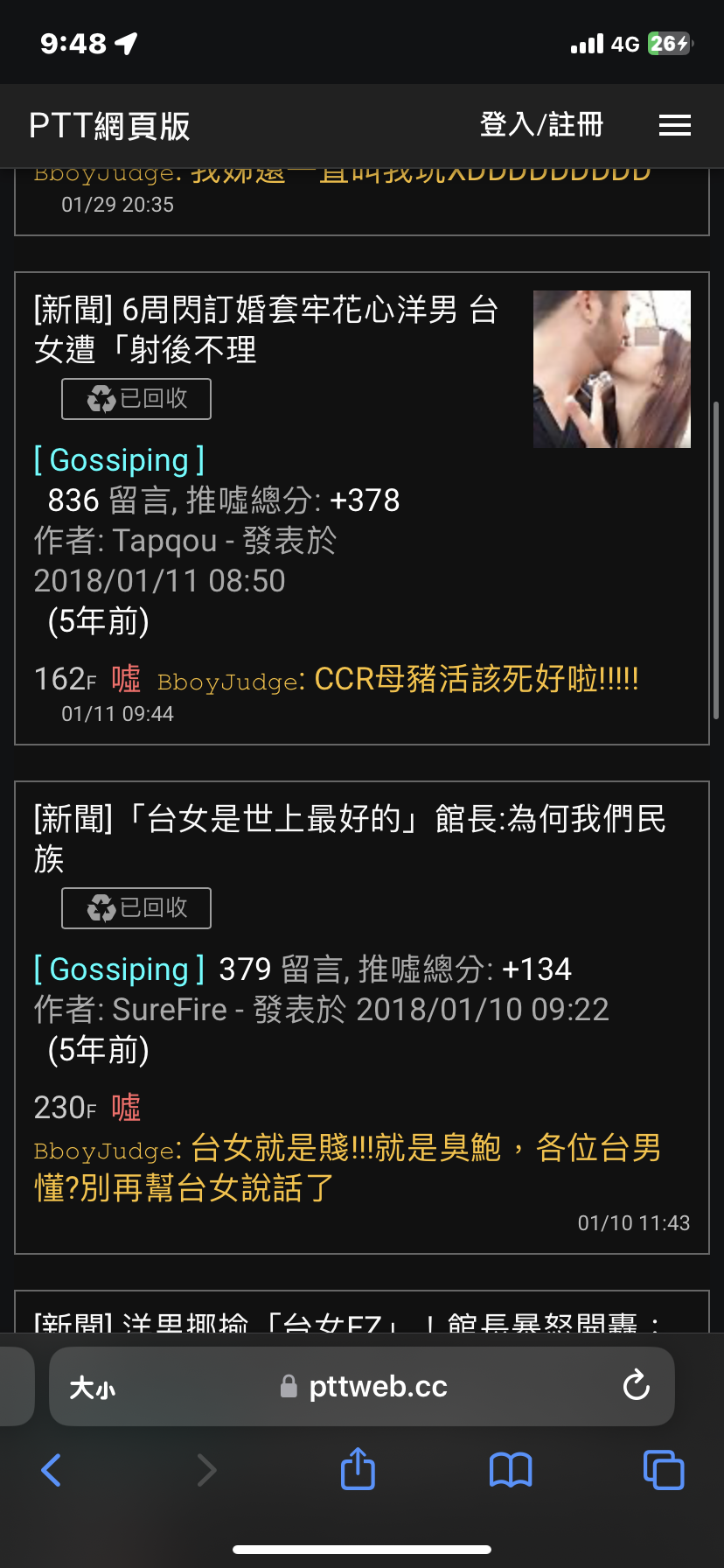The width and height of the screenshot is (724, 1568).
Task: Show all open tabs
Action: [664, 1470]
